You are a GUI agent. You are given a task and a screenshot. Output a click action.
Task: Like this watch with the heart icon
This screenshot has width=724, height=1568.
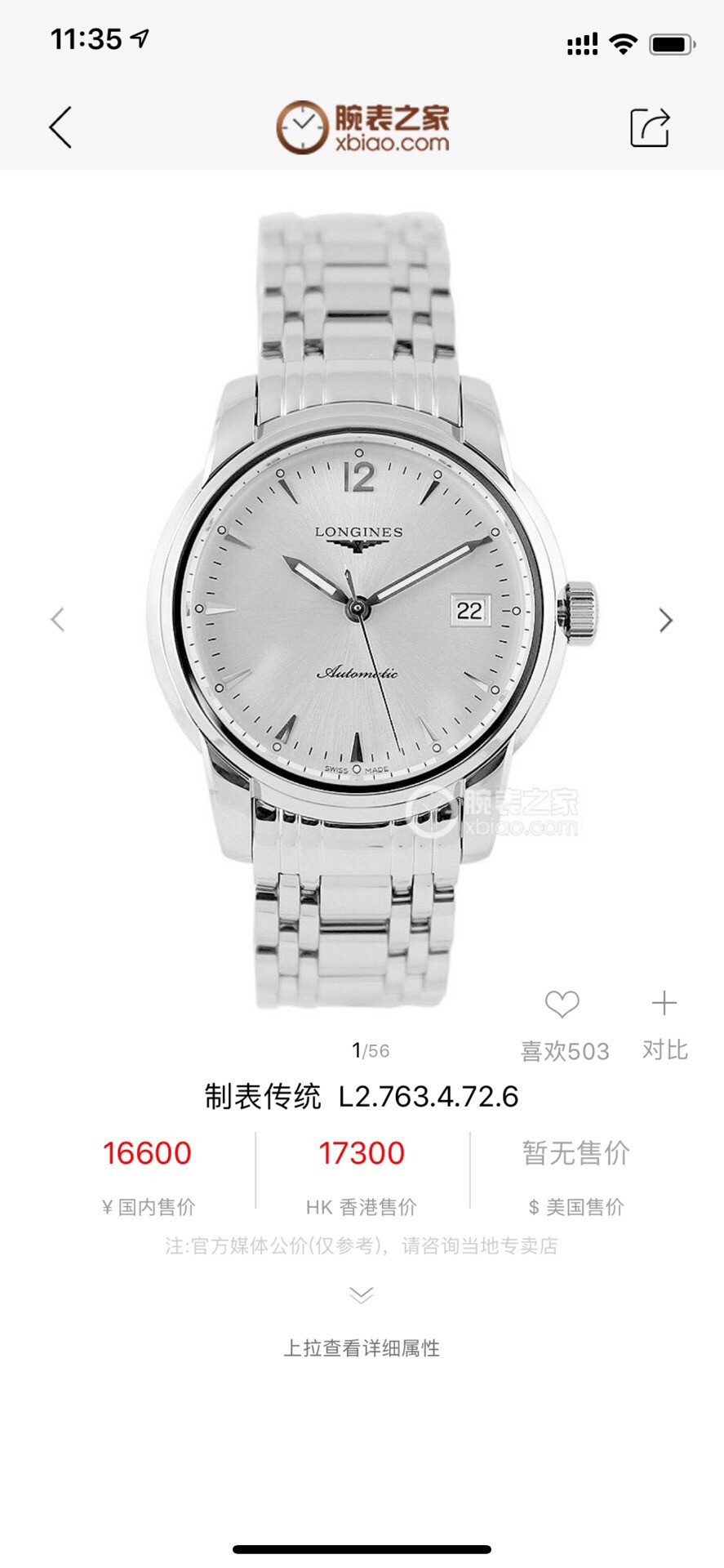click(x=562, y=1004)
